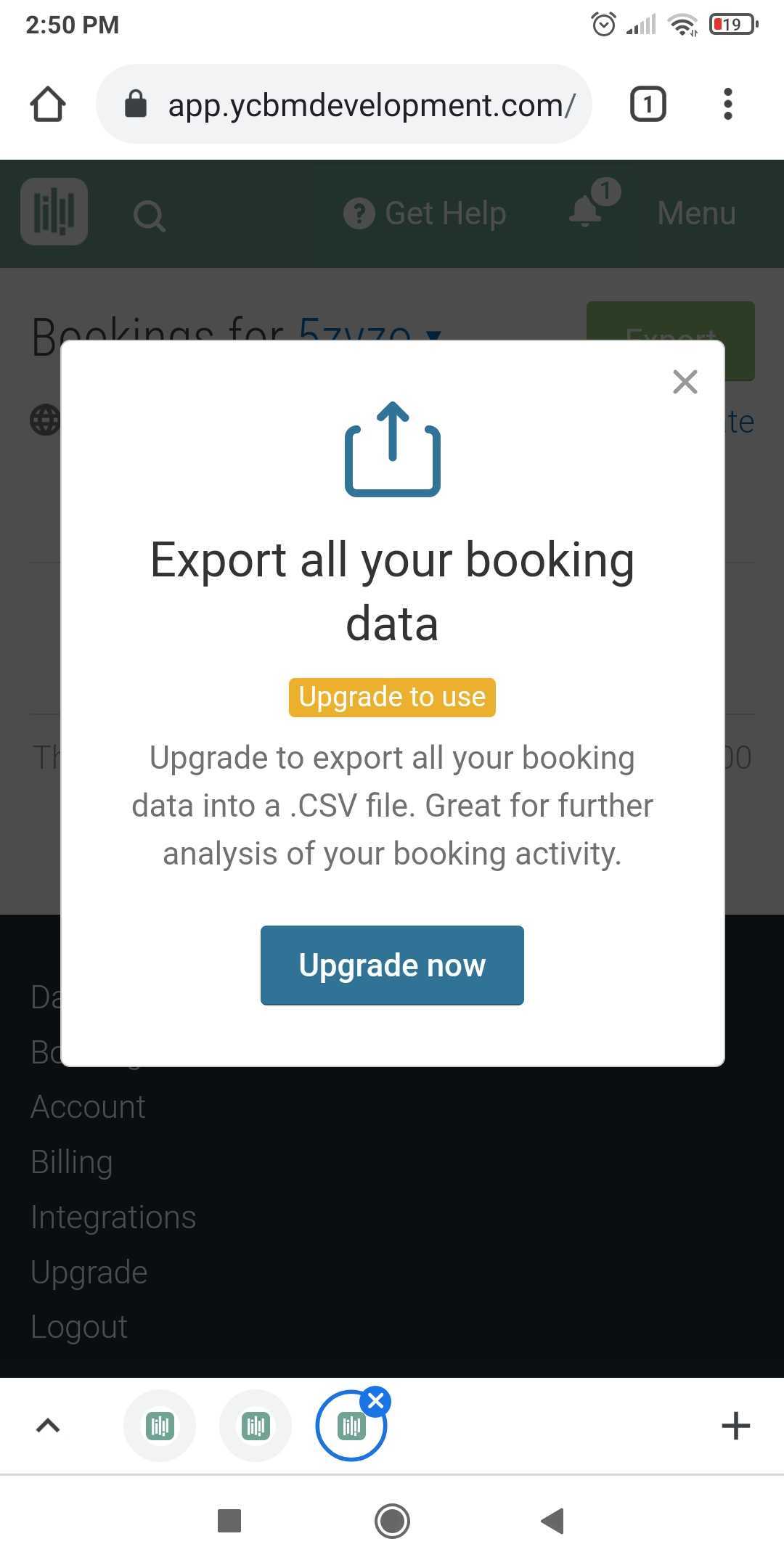Add a new tab with plus icon
The image size is (784, 1568).
(x=735, y=1426)
